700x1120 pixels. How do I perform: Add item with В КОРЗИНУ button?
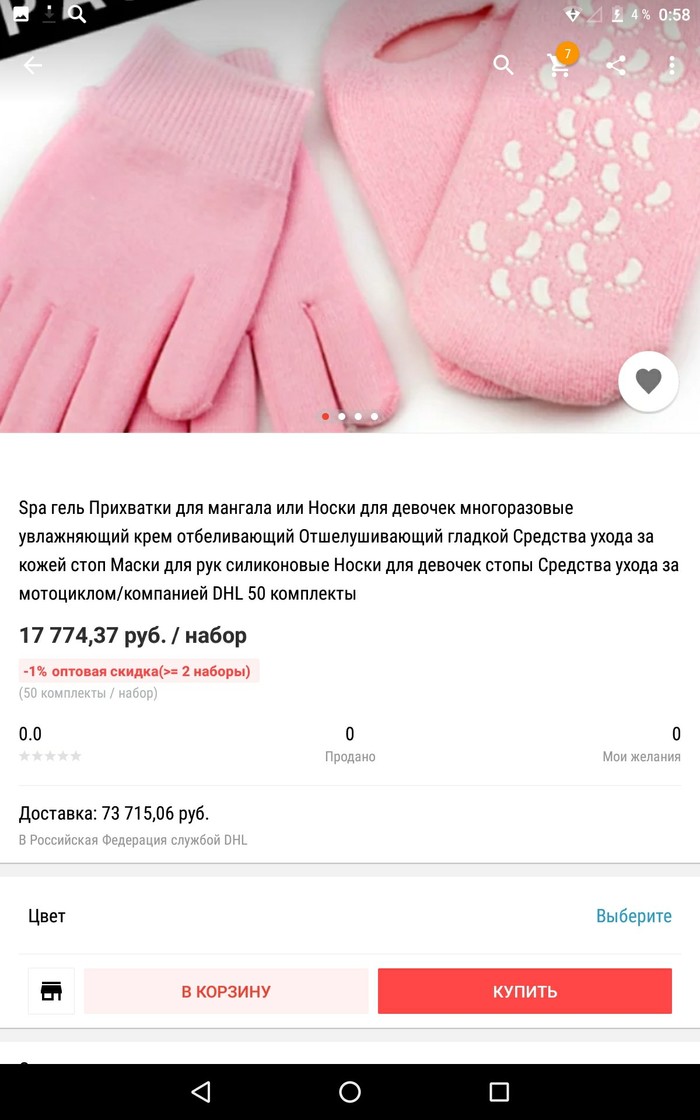[x=226, y=991]
